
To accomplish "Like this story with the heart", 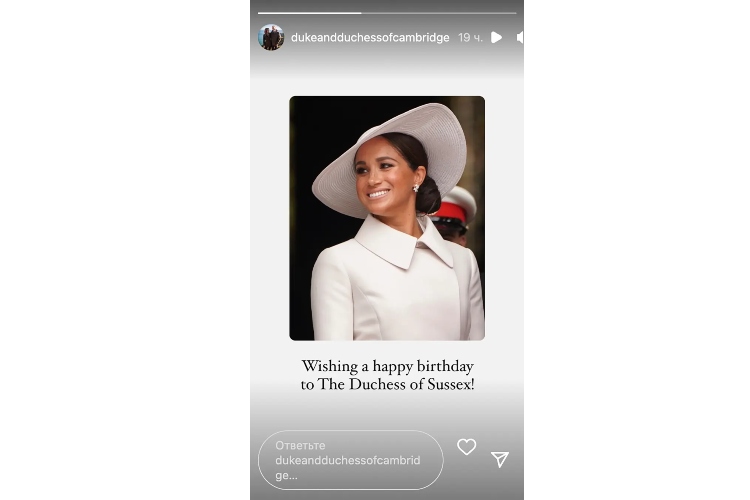I will tap(466, 447).
